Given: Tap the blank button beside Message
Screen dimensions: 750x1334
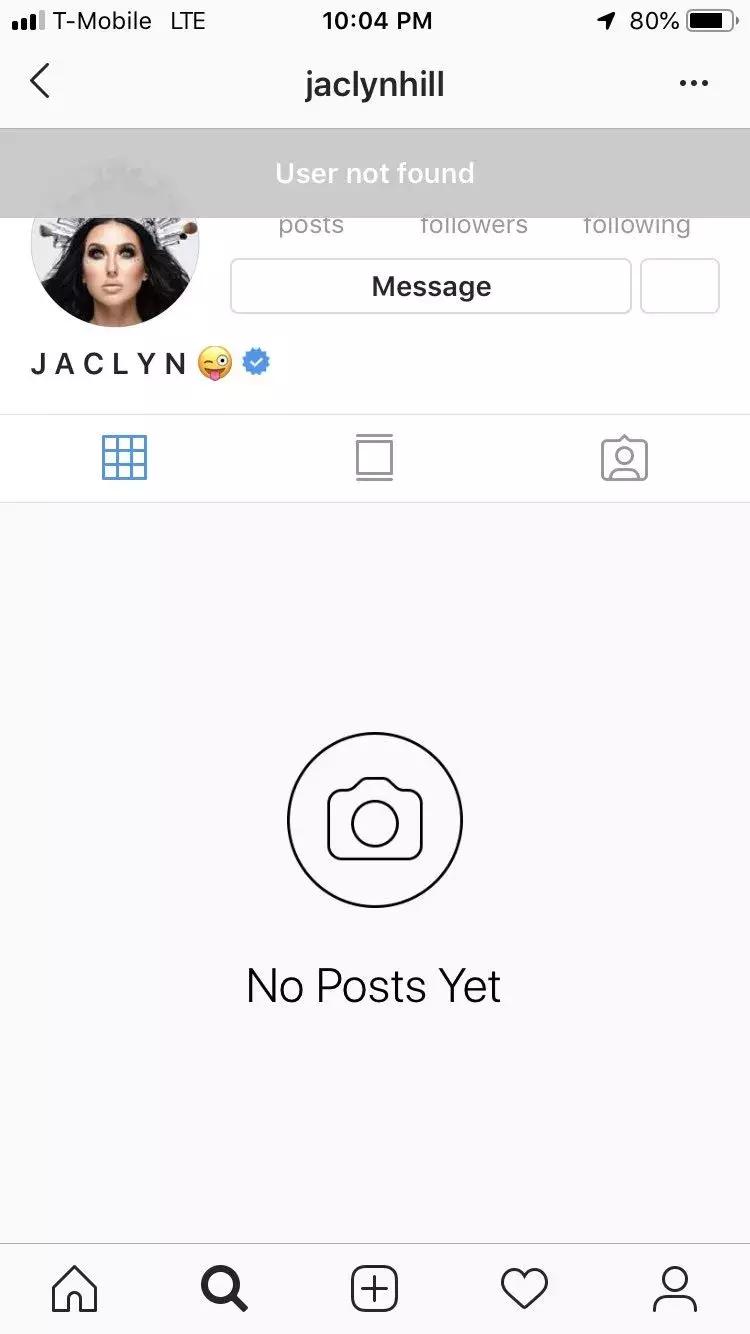Looking at the screenshot, I should point(679,287).
